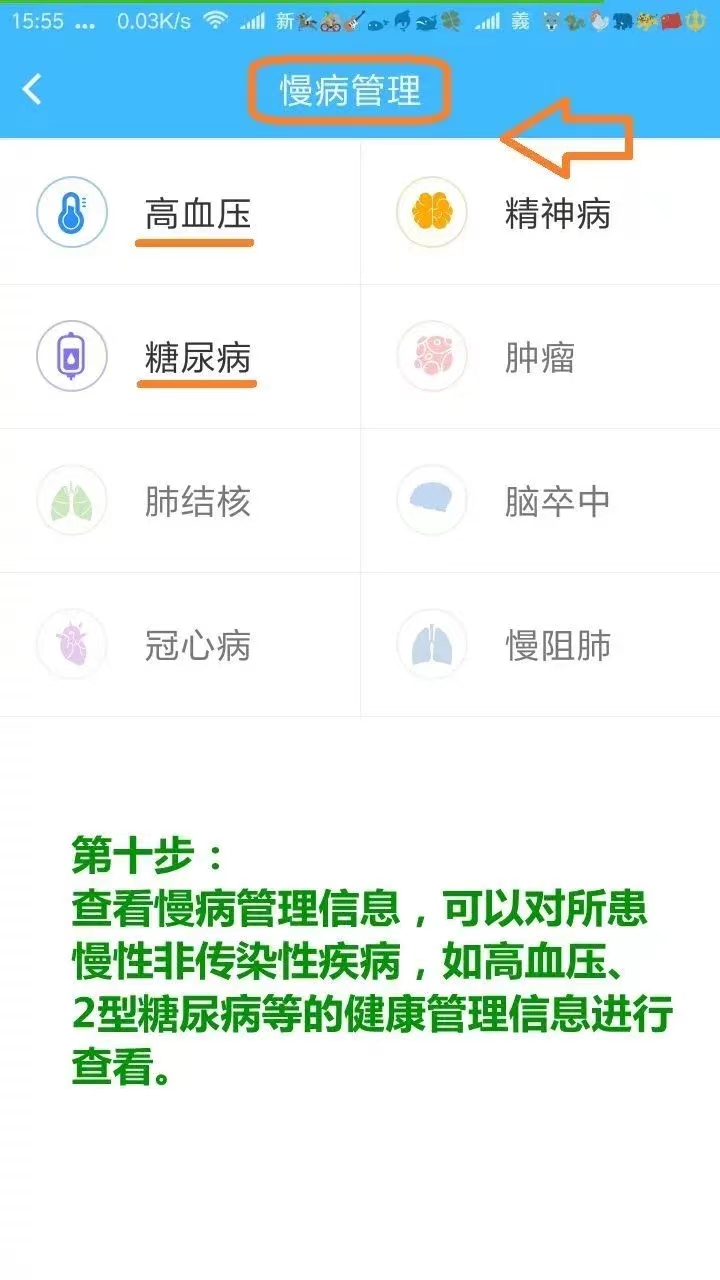Viewport: 720px width, 1280px height.
Task: Open the 脑卒中 item
Action: click(x=540, y=501)
